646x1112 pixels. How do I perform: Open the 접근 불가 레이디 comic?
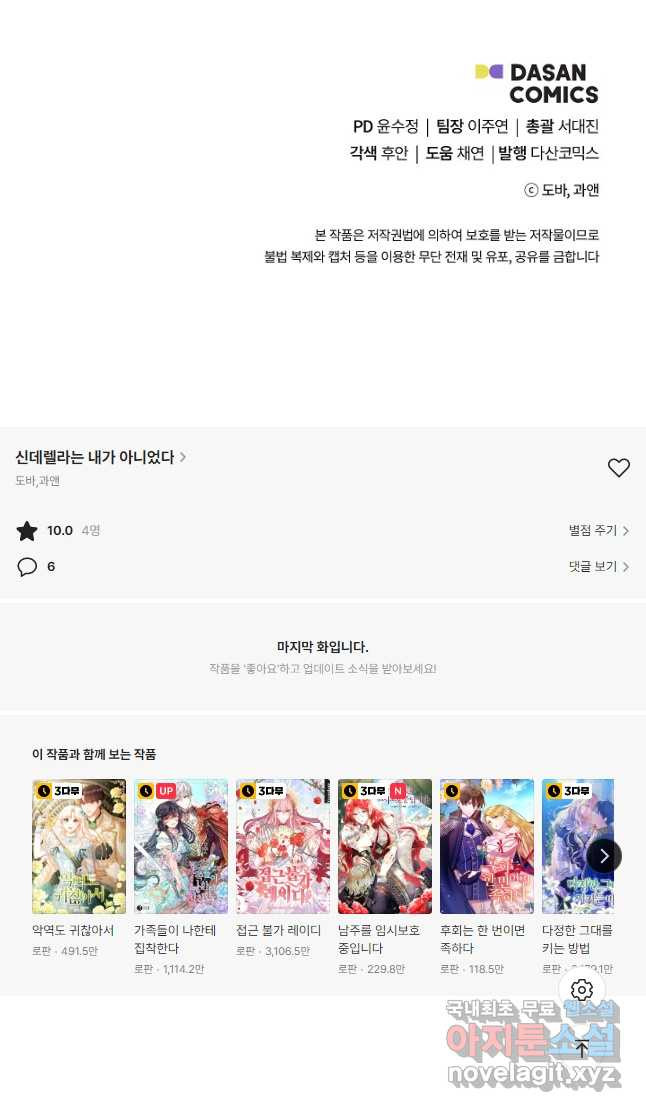(283, 847)
